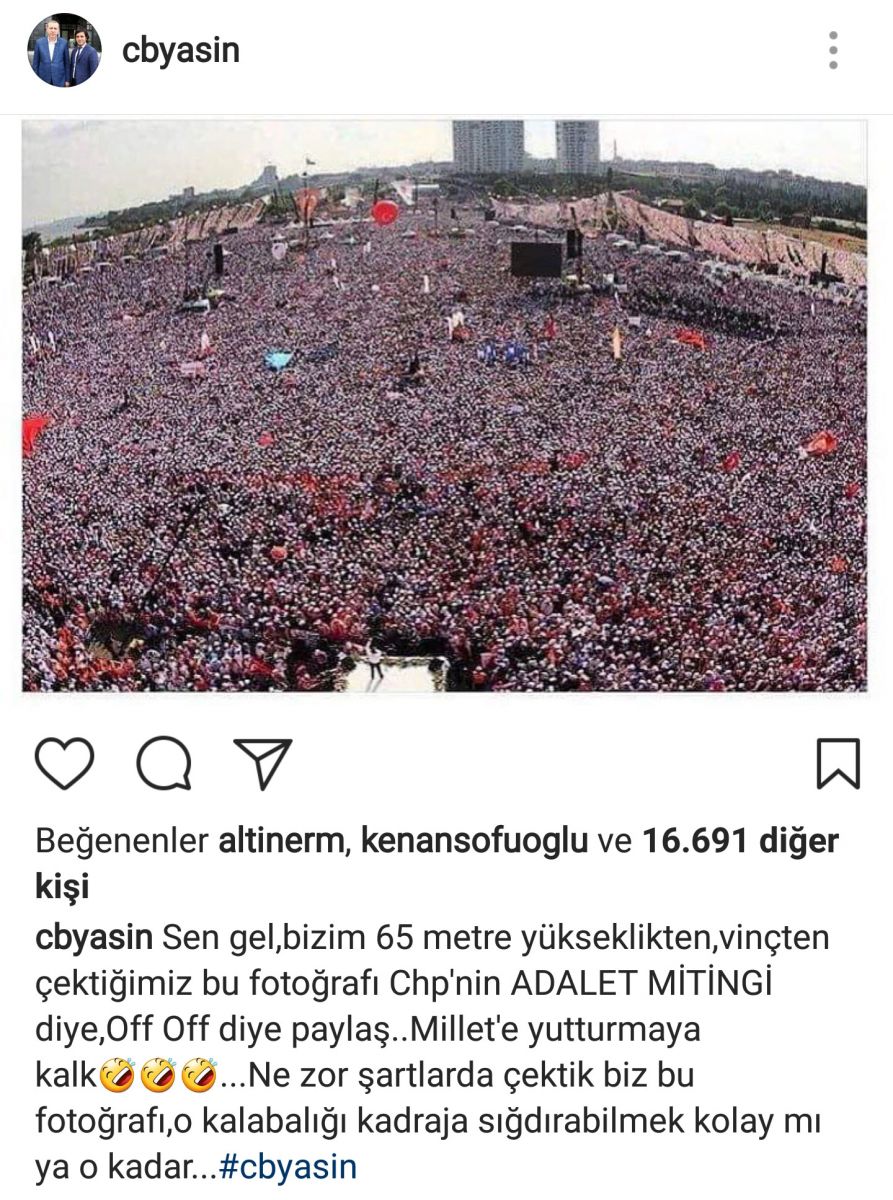Viewport: 893px width, 1200px height.
Task: Tap the cbyasin name in the caption
Action: click(x=94, y=938)
